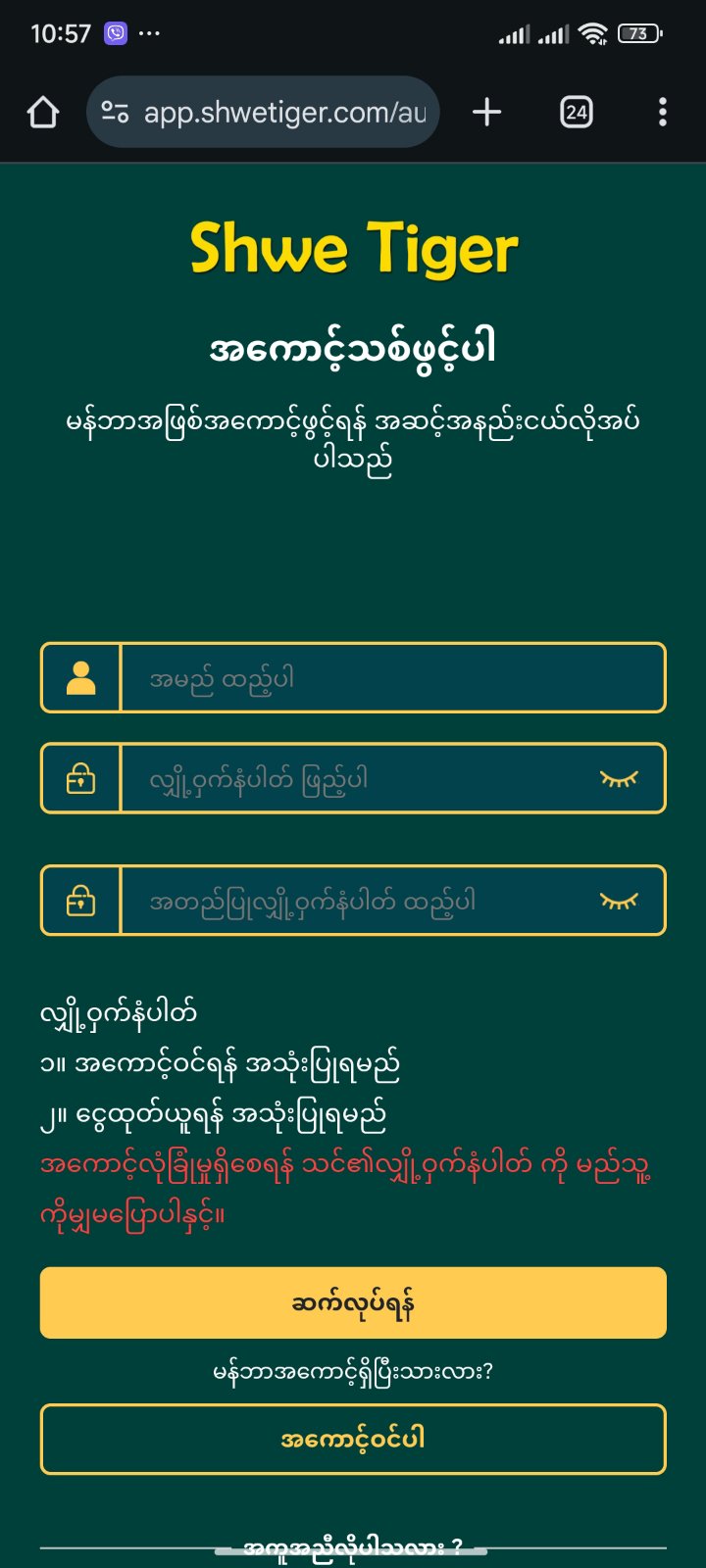The width and height of the screenshot is (706, 1568).
Task: Tap the yellow ဆက်လုပ်ရန် continue button
Action: pos(353,1303)
